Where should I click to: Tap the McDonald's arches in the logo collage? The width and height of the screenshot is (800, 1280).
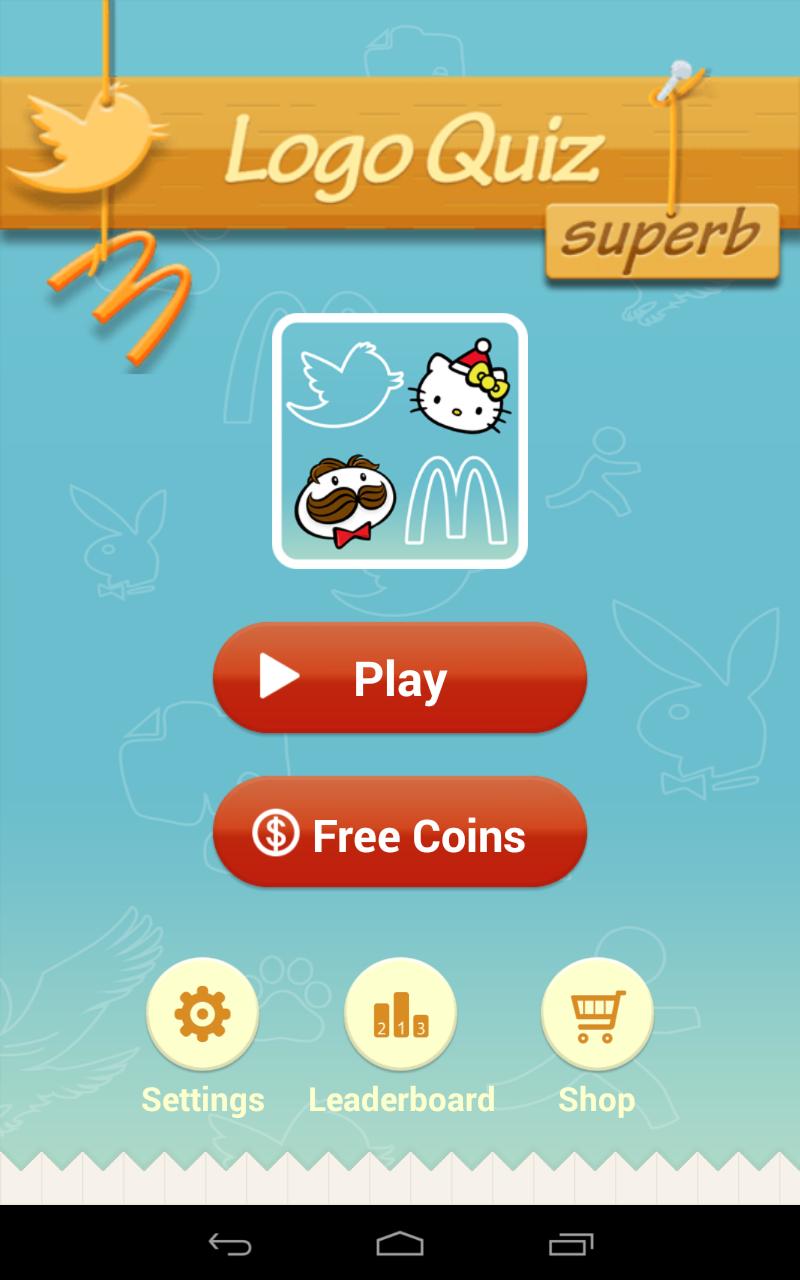pos(455,500)
